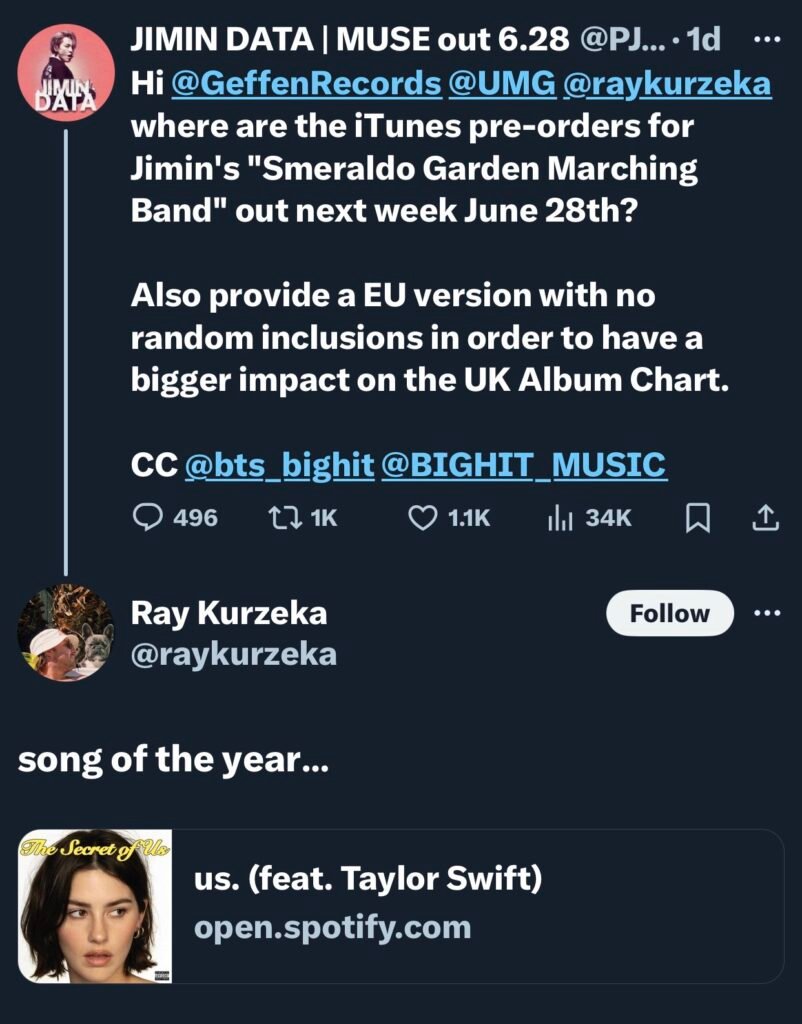Open the @GeffenRecords mention

306,85
